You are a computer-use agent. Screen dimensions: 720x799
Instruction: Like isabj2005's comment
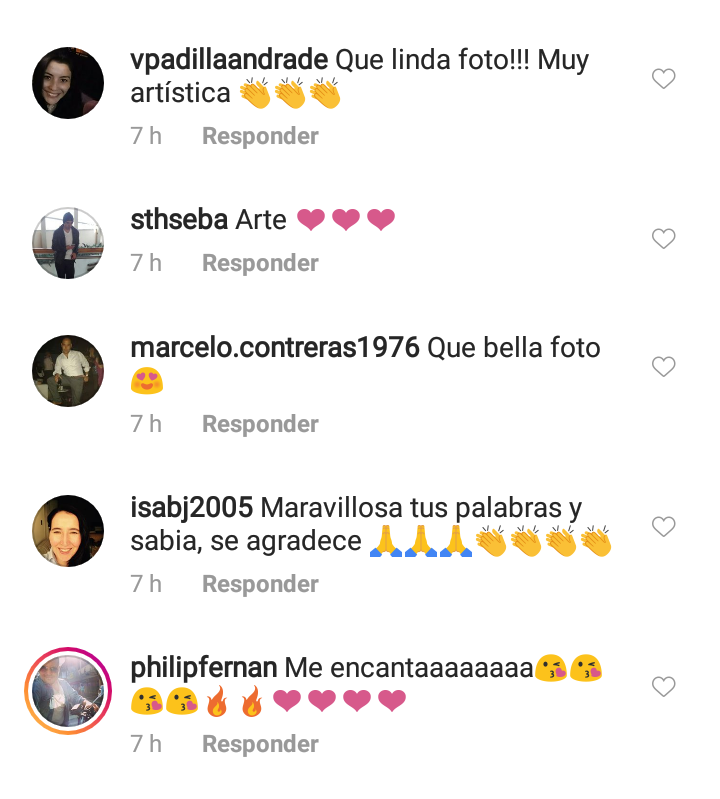pos(664,527)
